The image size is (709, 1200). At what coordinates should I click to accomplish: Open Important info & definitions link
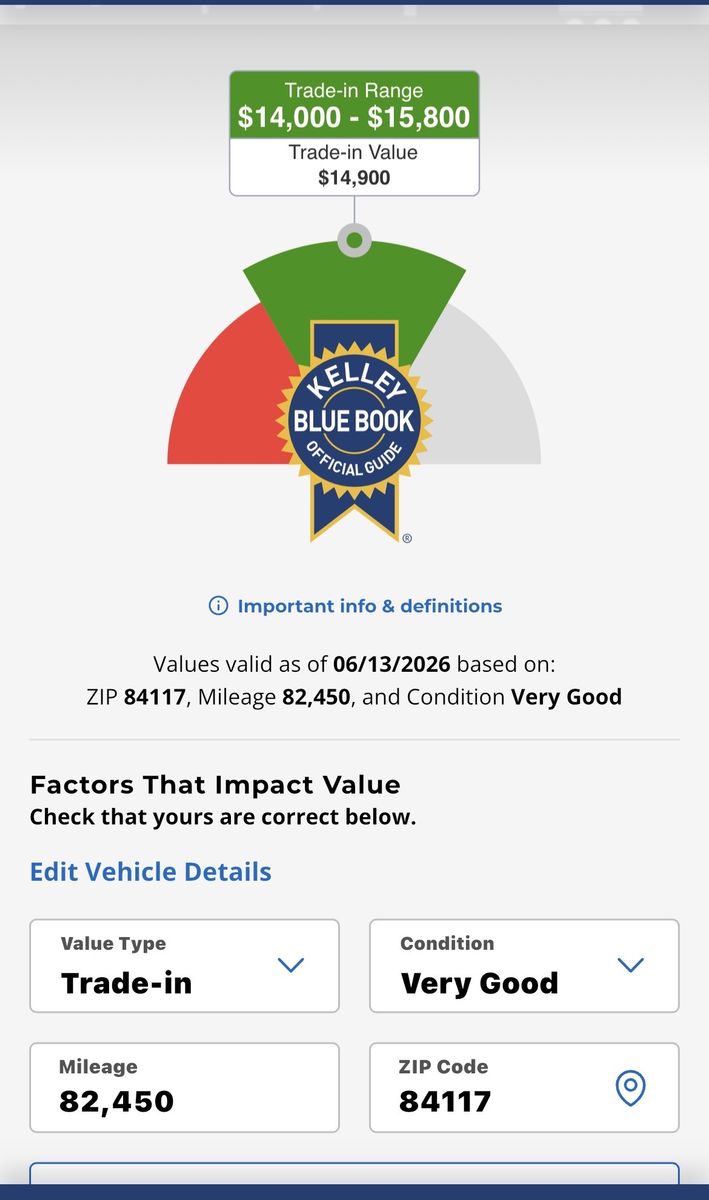(355, 606)
